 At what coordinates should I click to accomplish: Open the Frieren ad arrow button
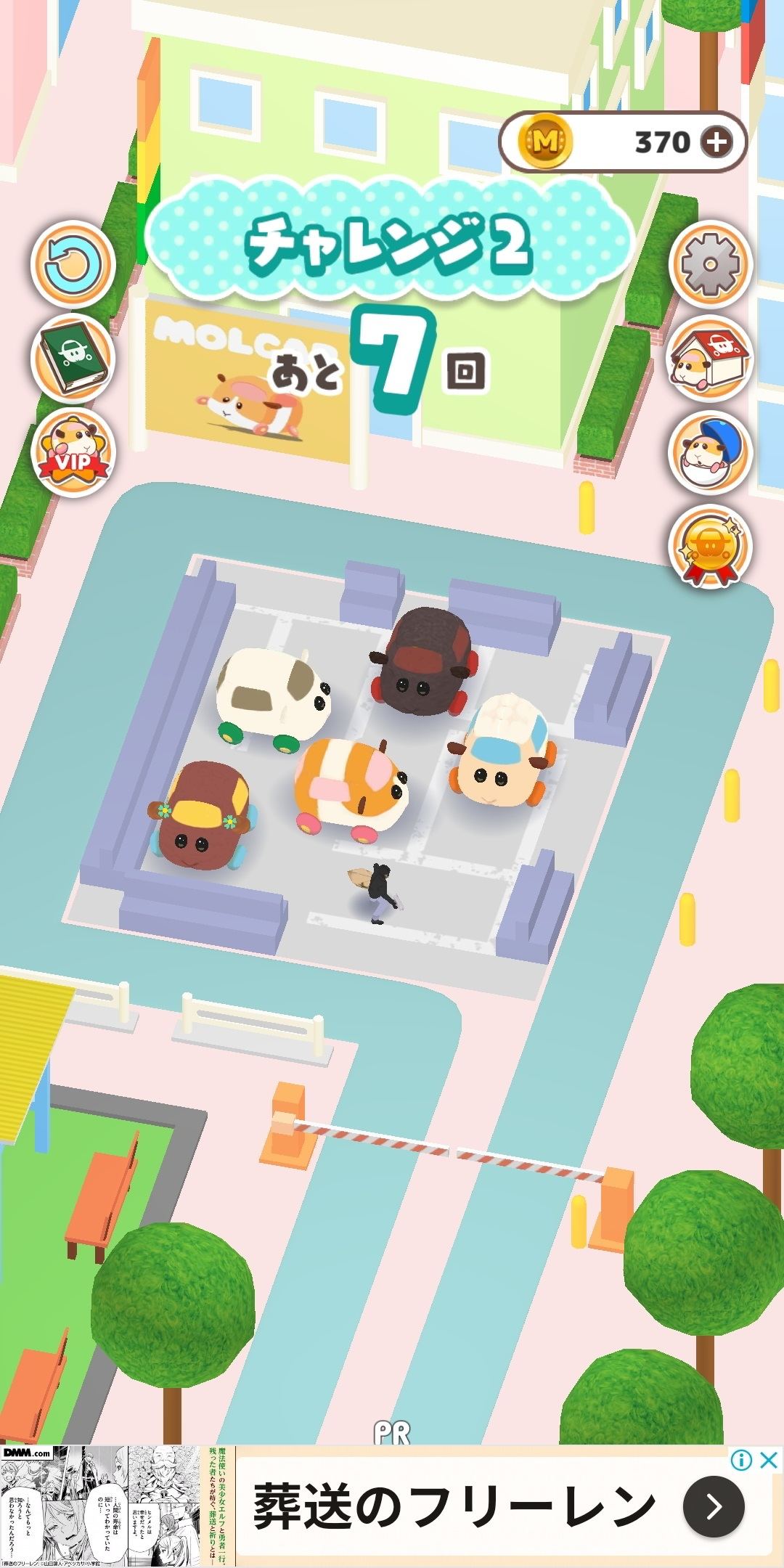coord(714,1507)
